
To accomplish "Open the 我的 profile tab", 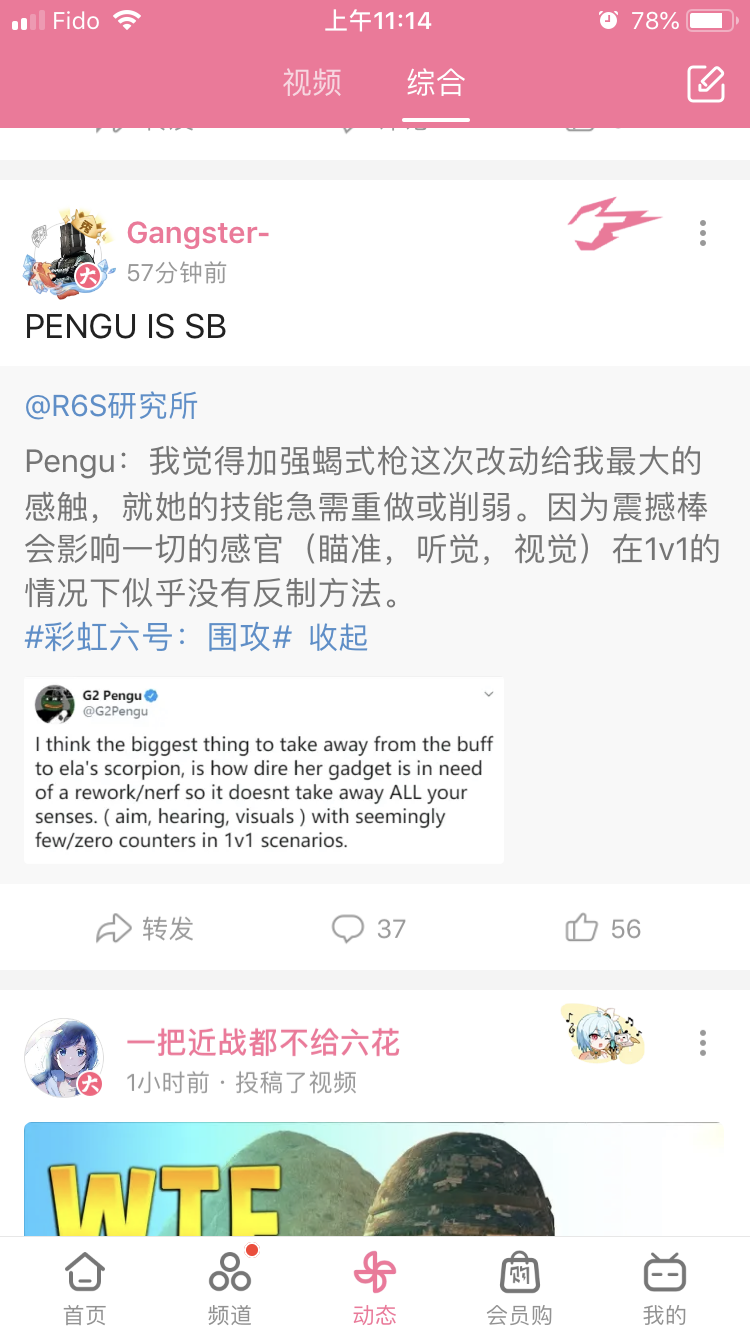I will tap(664, 1288).
